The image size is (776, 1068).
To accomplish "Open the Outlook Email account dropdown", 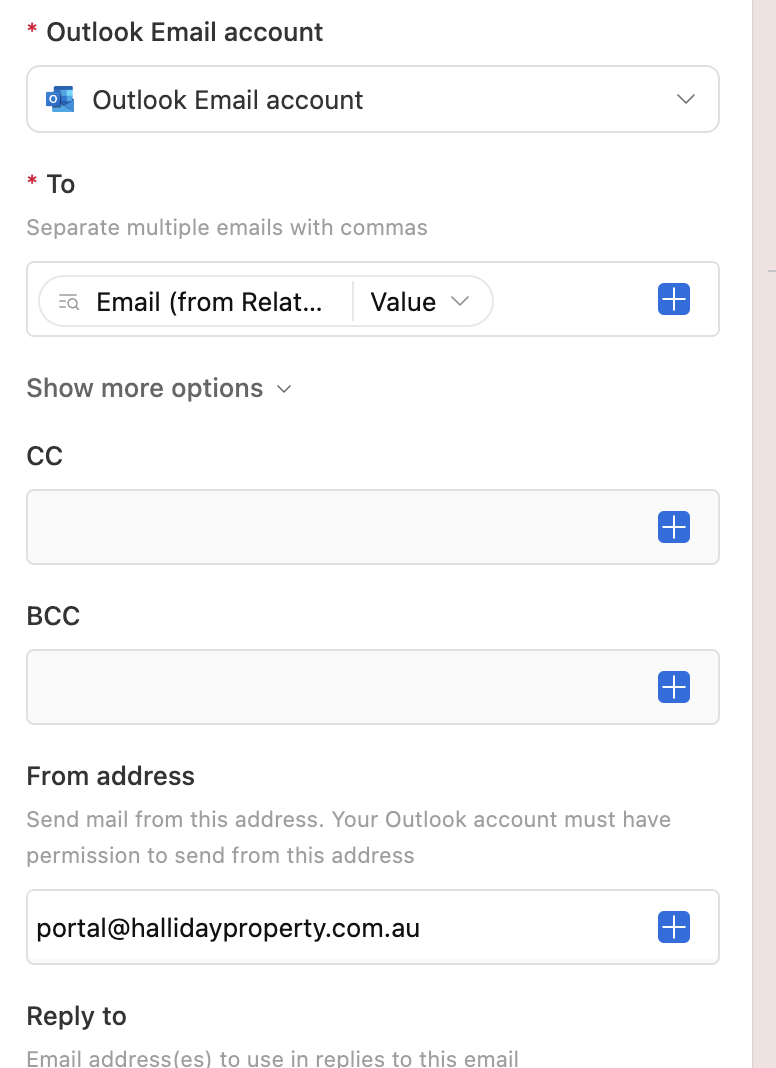I will click(373, 99).
